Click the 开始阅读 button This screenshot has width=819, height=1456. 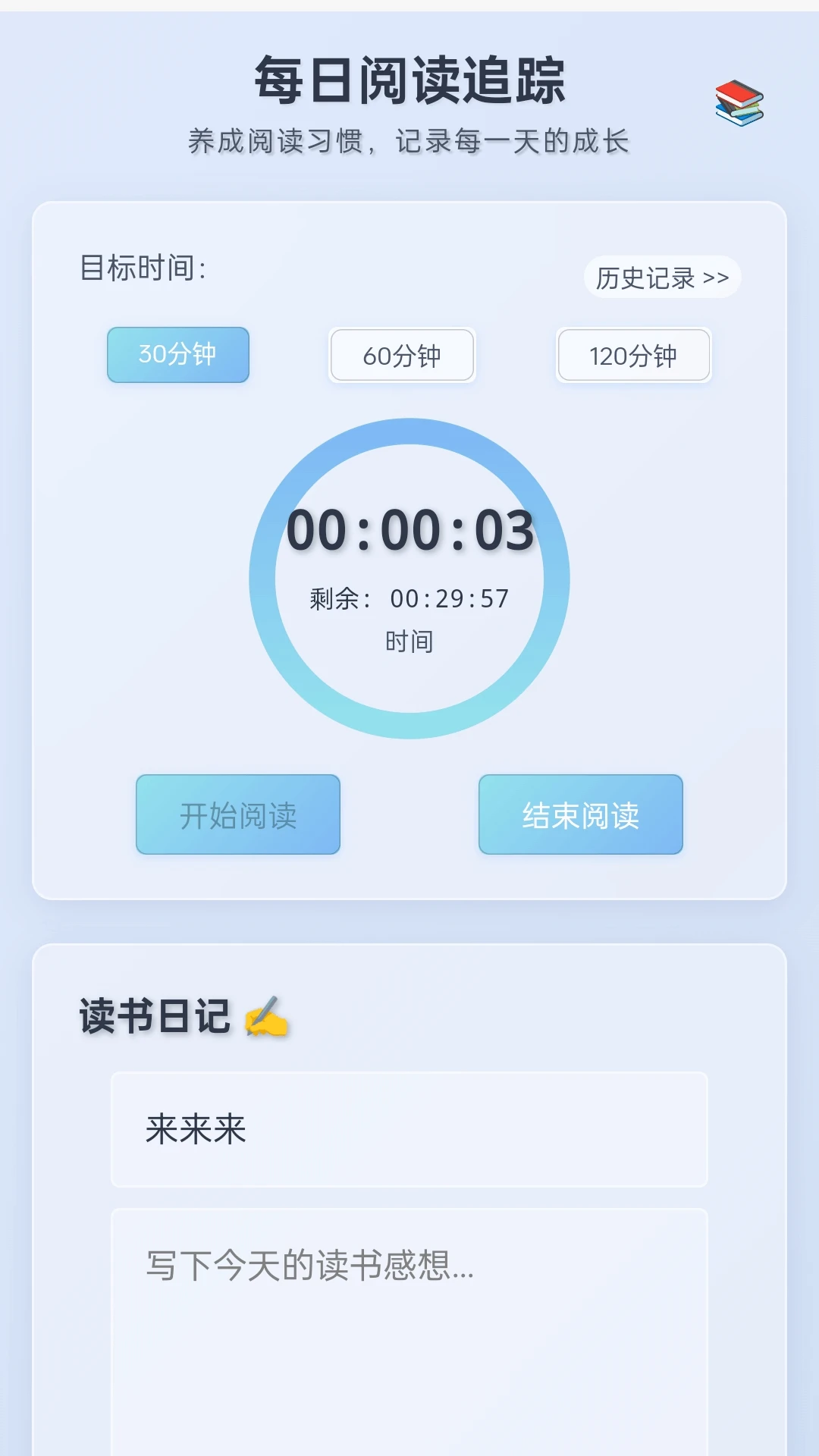pos(237,815)
